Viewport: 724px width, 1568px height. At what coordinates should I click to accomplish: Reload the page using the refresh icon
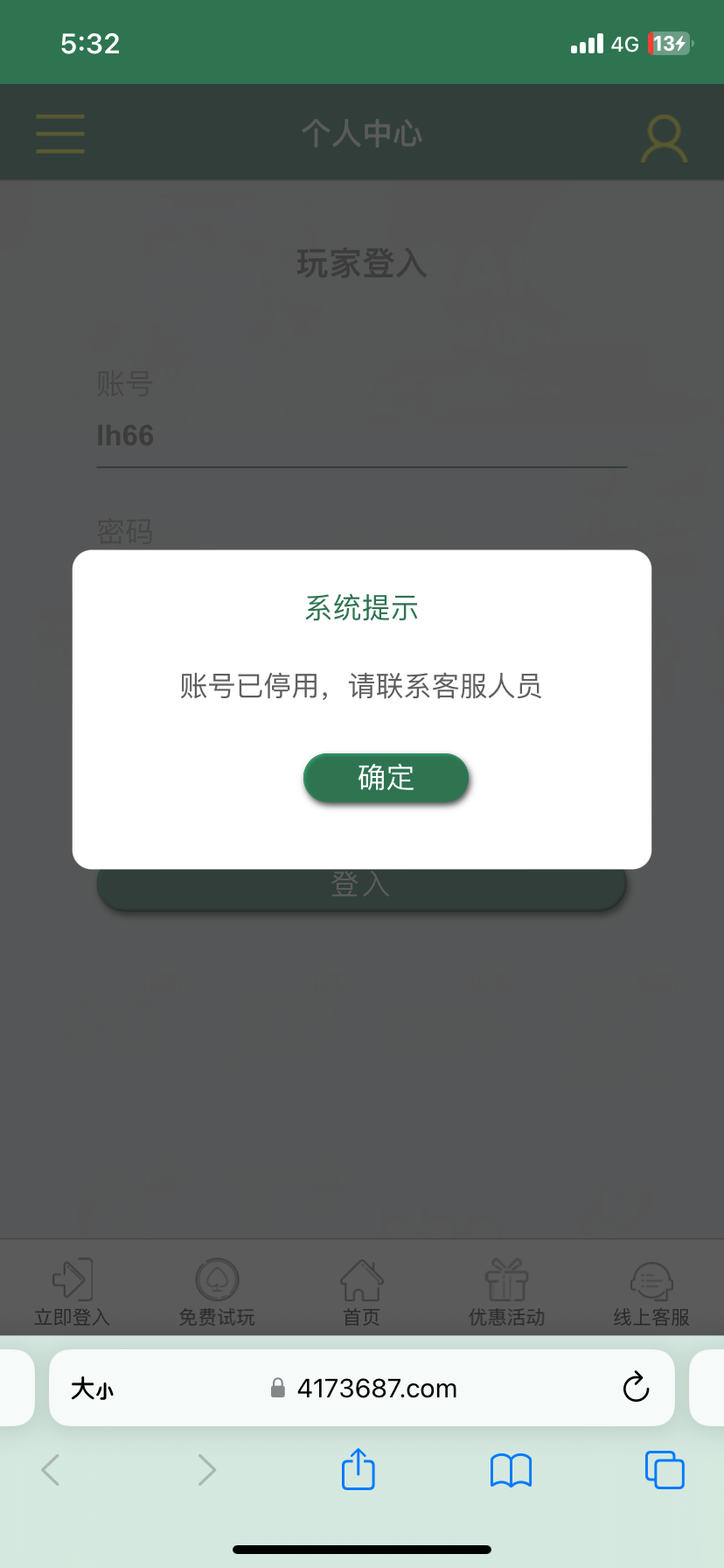pos(636,1388)
